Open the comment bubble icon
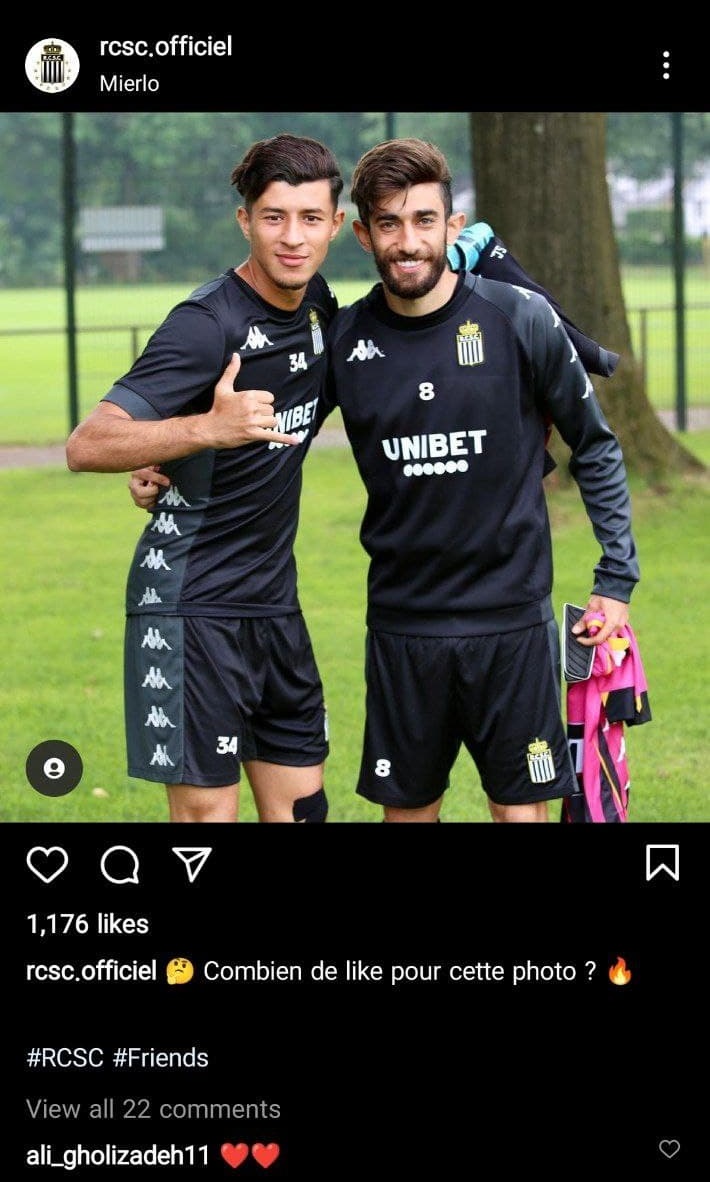This screenshot has height=1182, width=710. click(120, 864)
